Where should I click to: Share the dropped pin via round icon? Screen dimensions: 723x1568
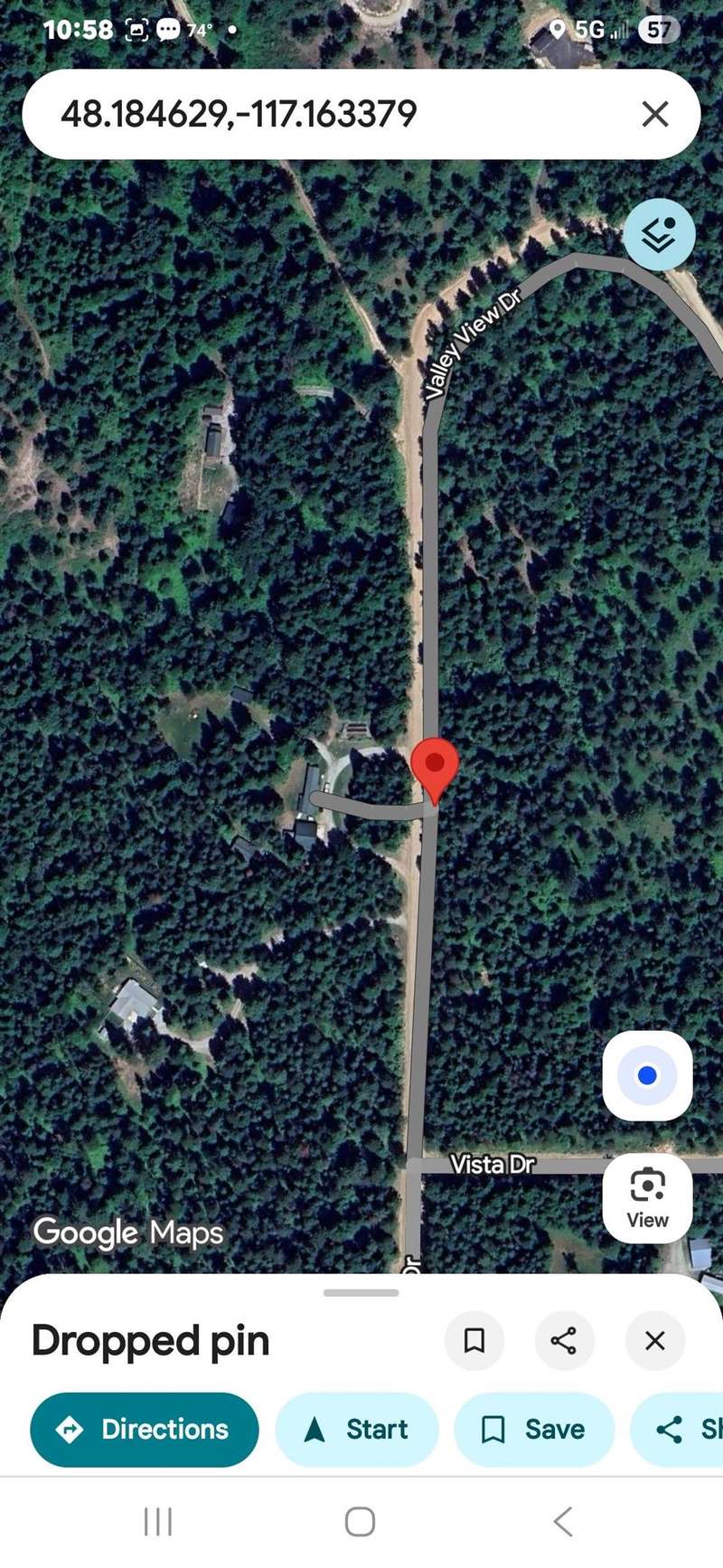point(564,1340)
